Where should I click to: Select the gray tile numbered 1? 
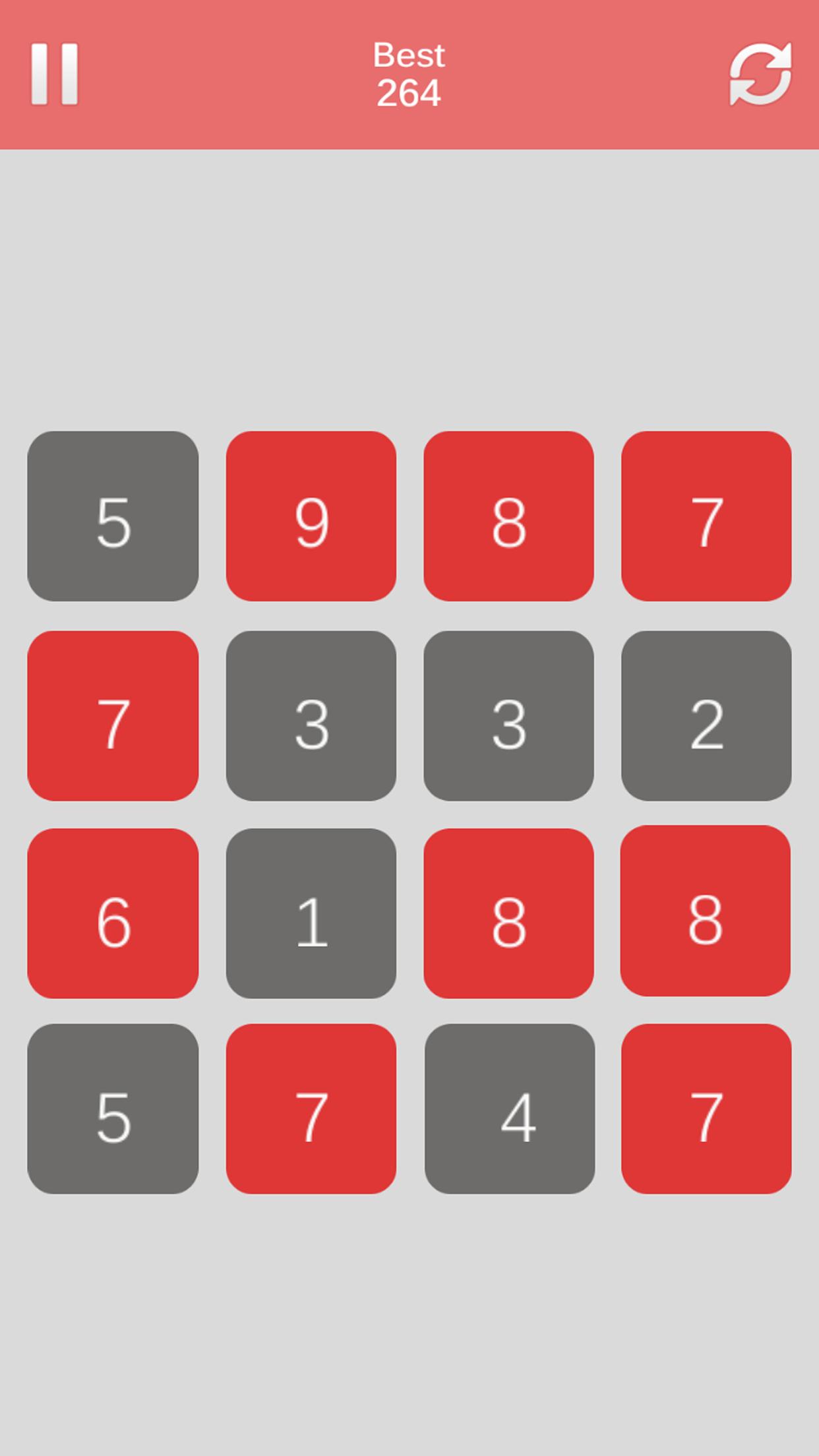coord(311,913)
